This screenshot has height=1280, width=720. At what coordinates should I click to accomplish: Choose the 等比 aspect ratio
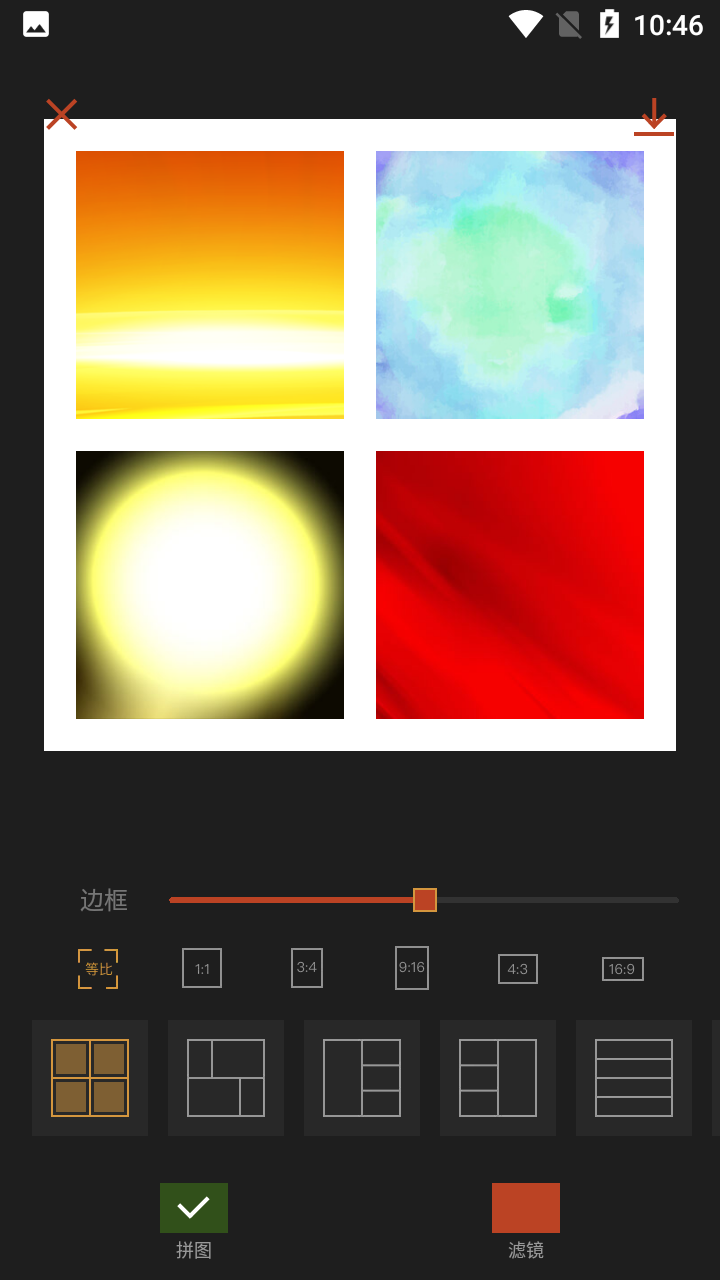coord(98,969)
